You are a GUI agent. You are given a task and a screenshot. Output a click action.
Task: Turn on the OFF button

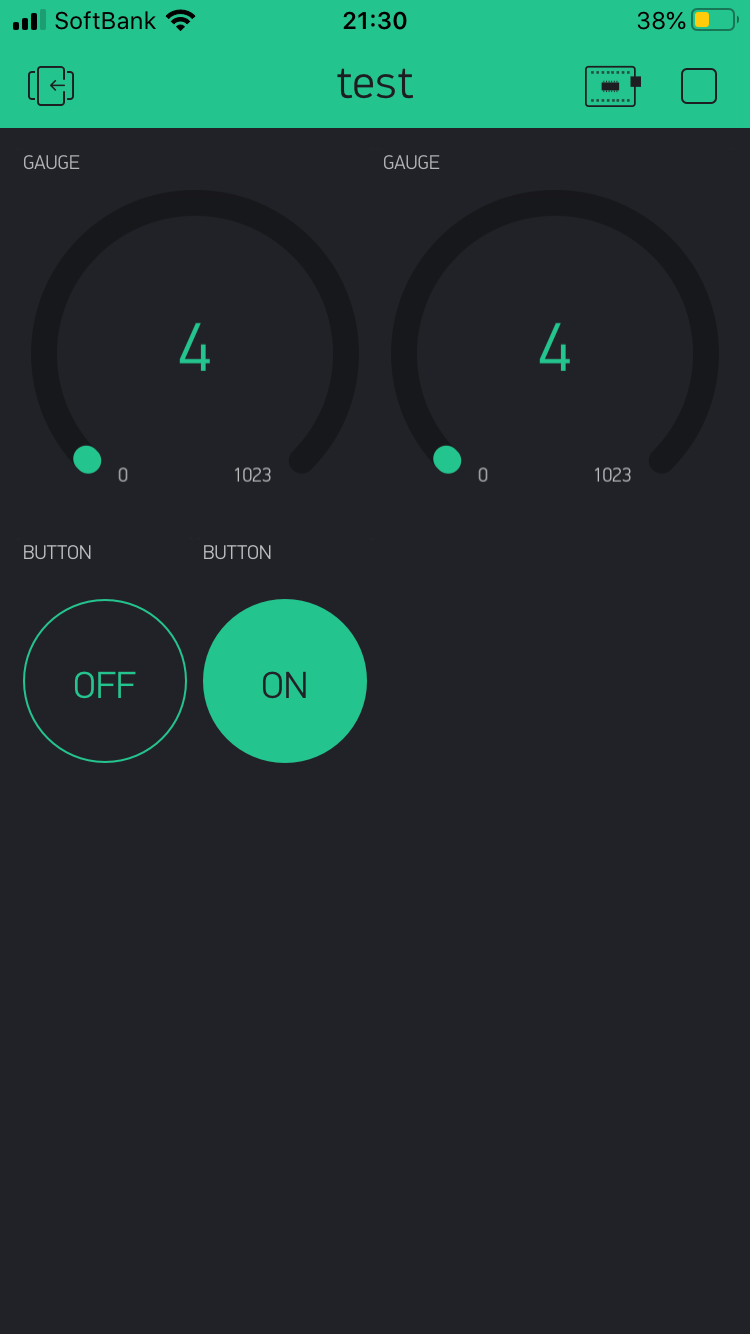coord(105,681)
